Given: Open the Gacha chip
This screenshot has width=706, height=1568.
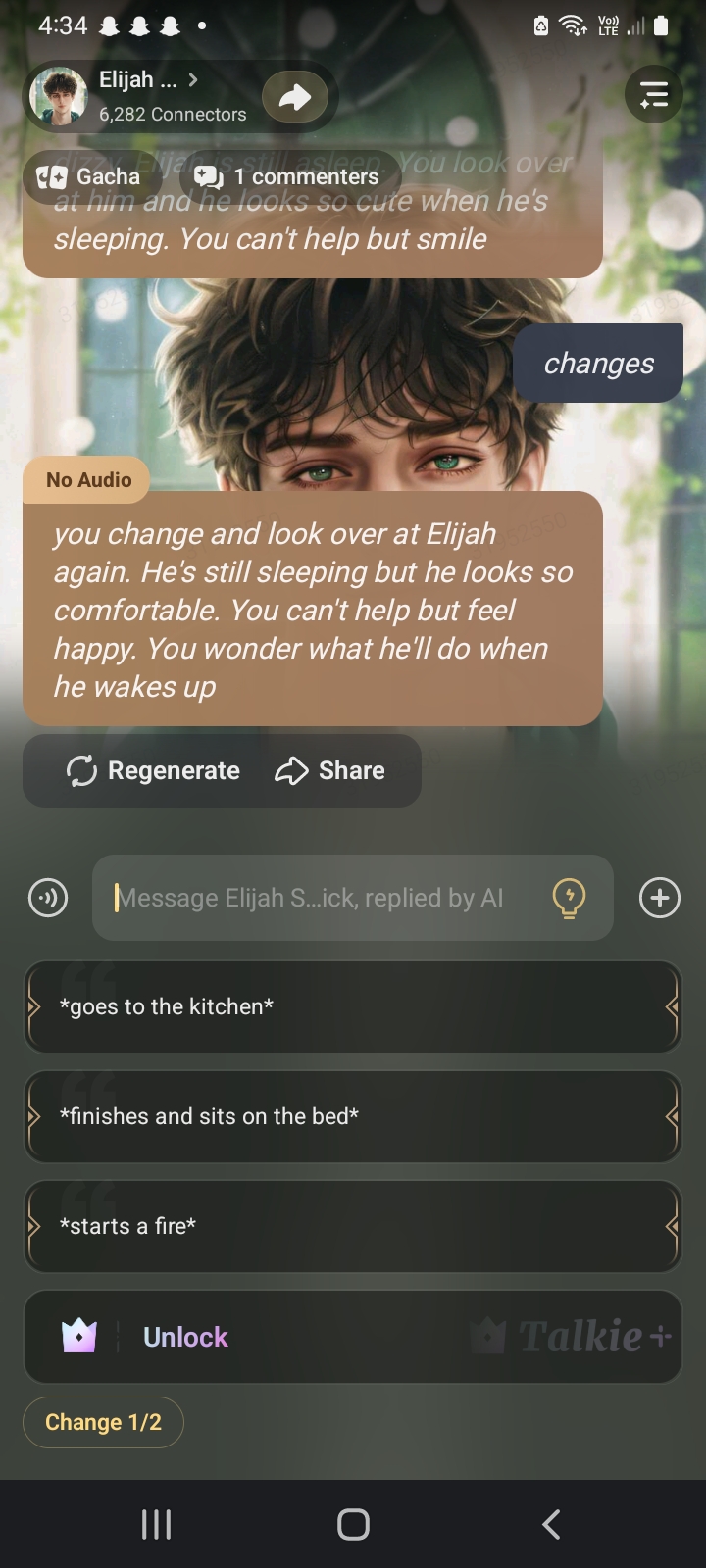Looking at the screenshot, I should (x=89, y=176).
